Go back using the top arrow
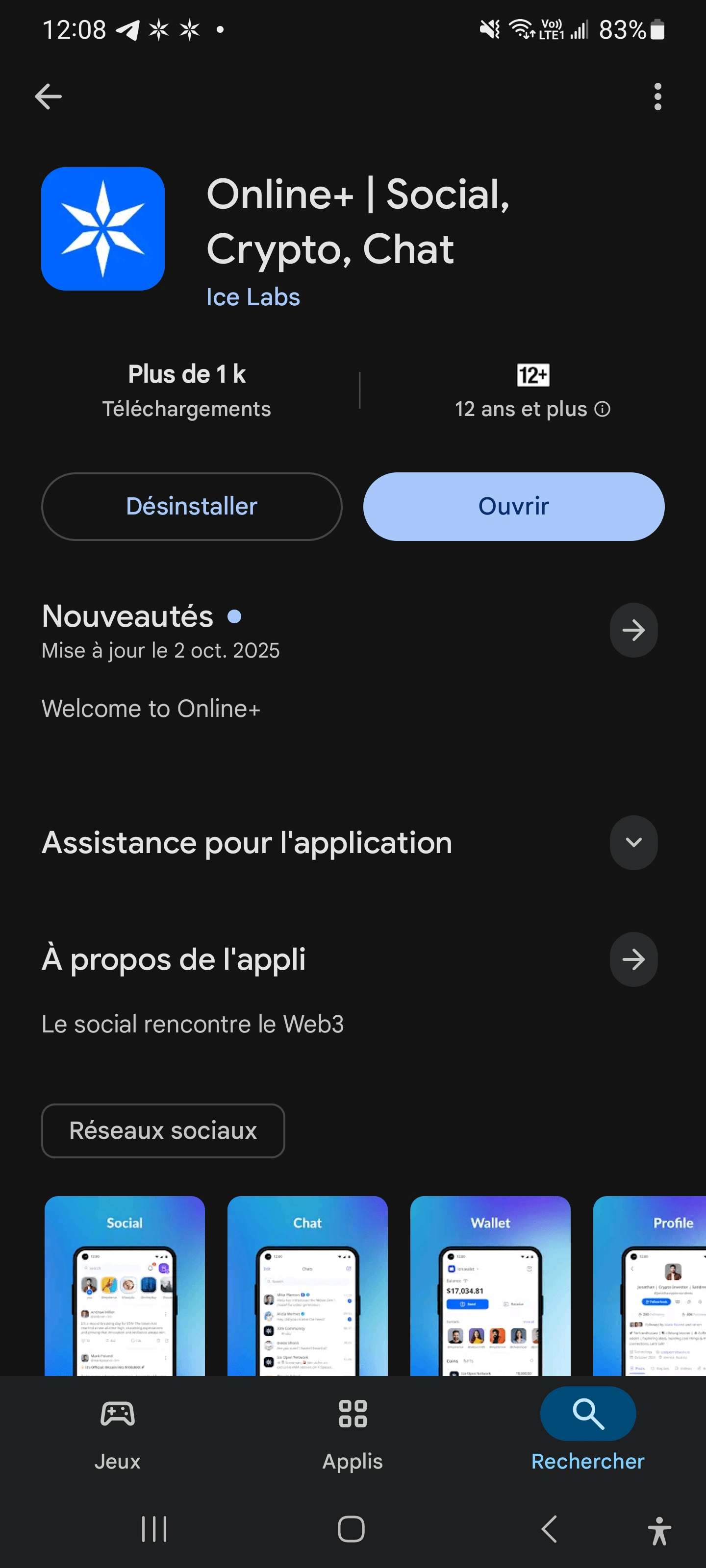Image resolution: width=706 pixels, height=1568 pixels. coord(48,96)
